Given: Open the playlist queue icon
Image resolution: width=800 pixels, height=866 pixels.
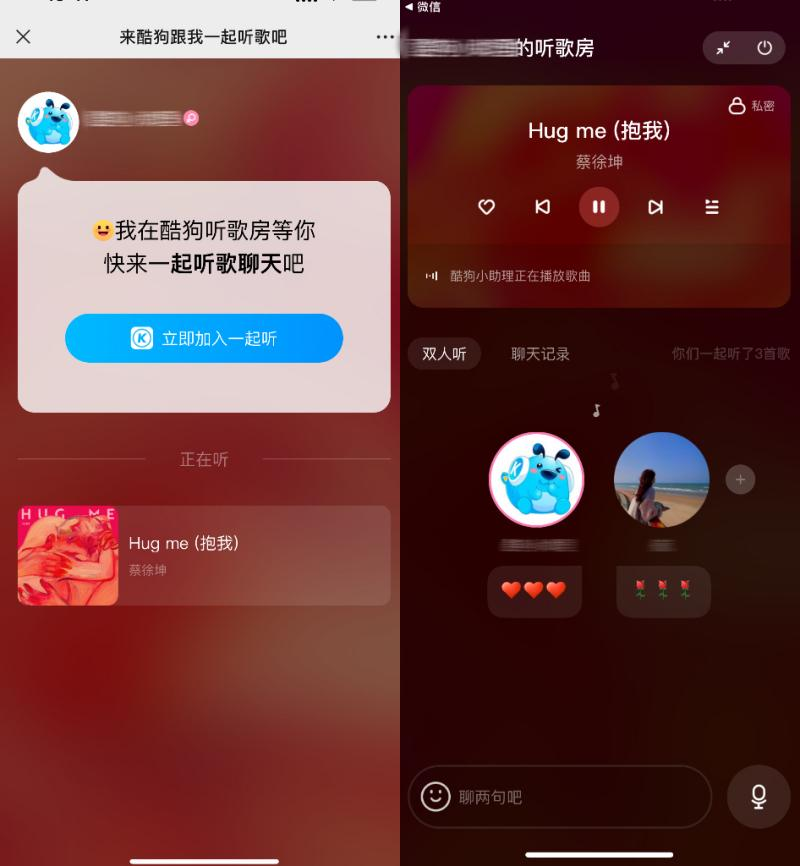Looking at the screenshot, I should [711, 207].
